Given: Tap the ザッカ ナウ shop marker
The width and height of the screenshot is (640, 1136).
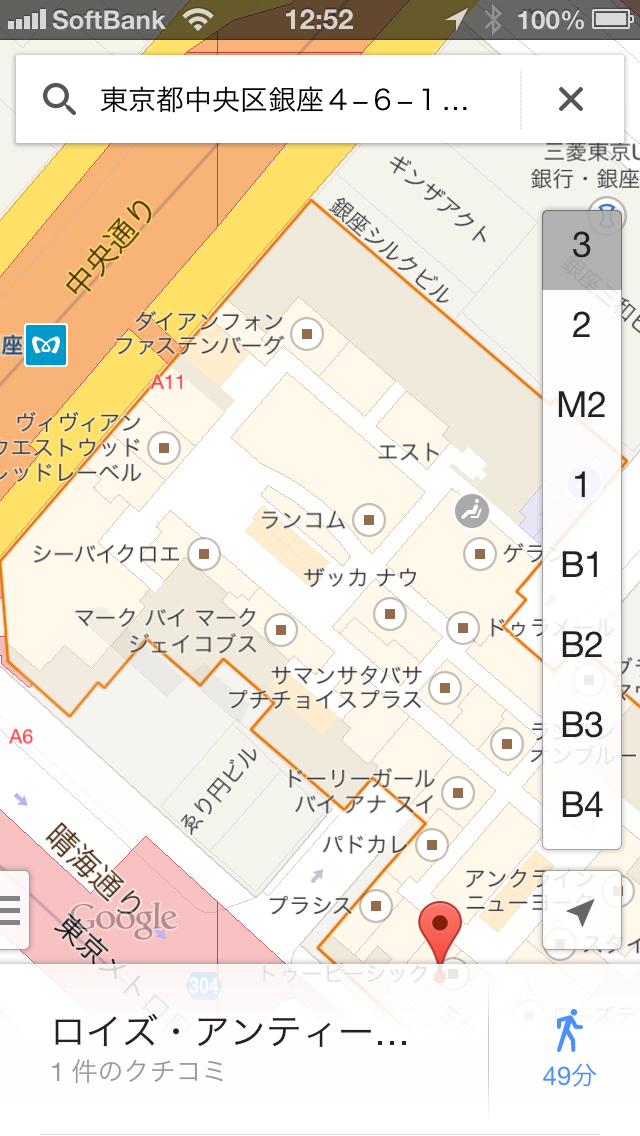Looking at the screenshot, I should pyautogui.click(x=388, y=611).
